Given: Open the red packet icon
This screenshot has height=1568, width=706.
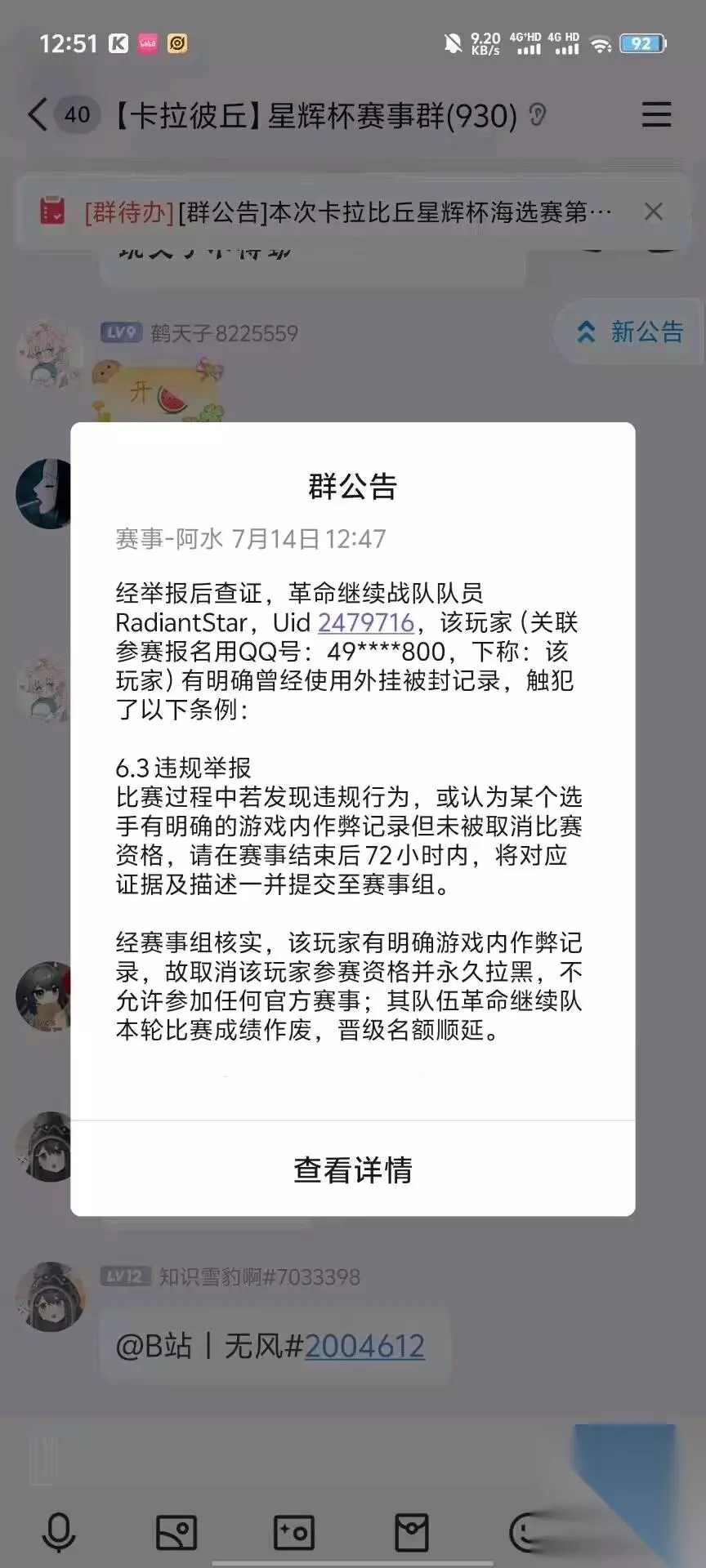Looking at the screenshot, I should coord(411,1531).
